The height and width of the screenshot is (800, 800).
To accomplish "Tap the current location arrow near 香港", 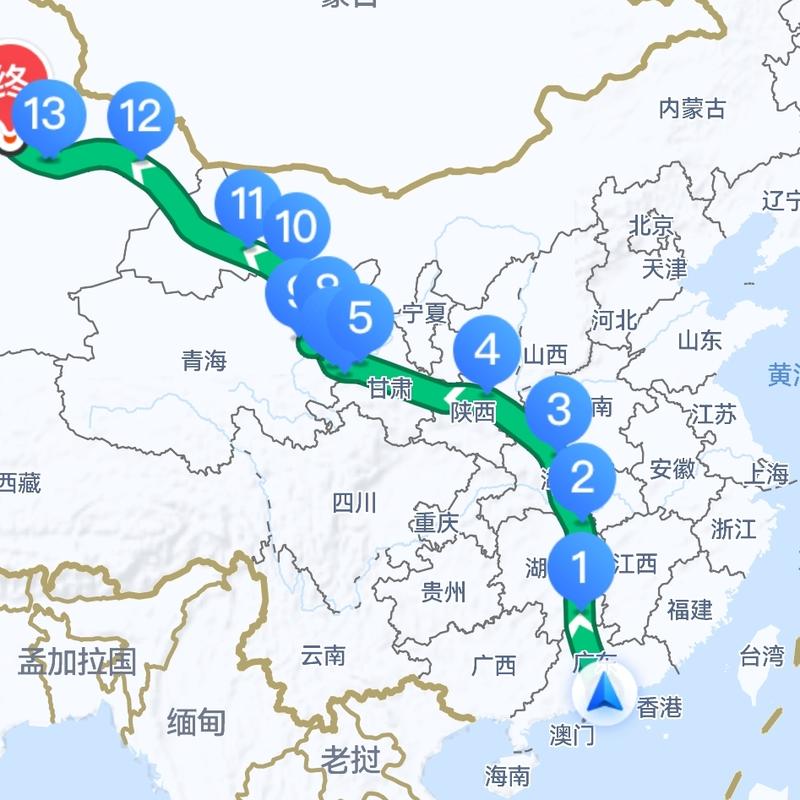I will tap(604, 692).
